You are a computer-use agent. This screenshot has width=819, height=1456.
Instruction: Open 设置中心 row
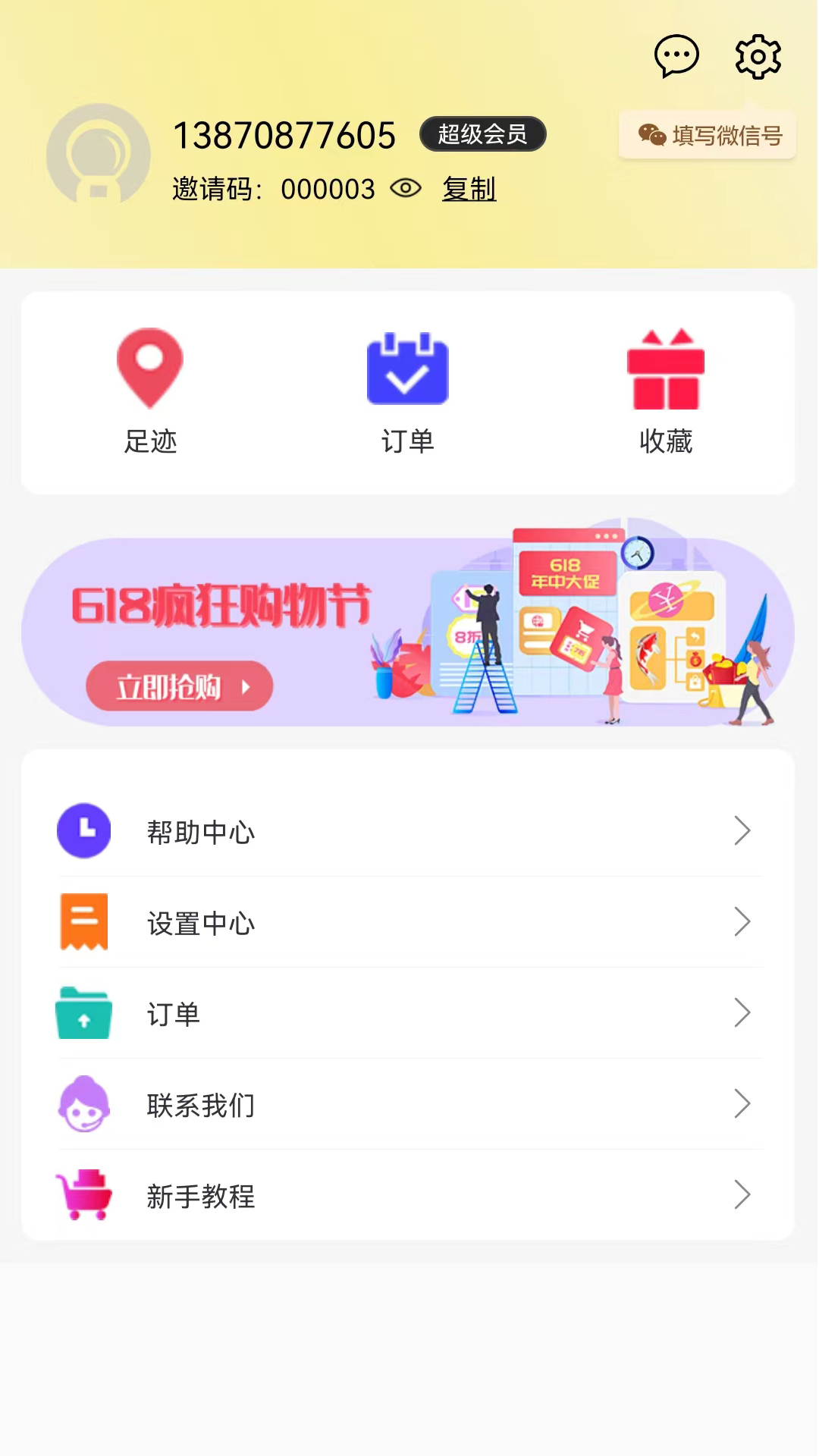click(x=409, y=922)
